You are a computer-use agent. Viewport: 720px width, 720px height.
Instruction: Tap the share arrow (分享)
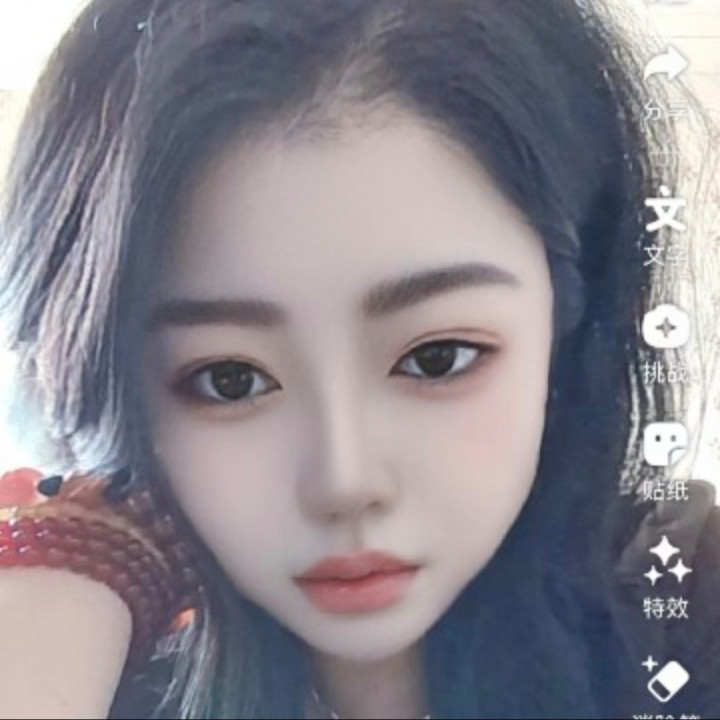pos(667,70)
